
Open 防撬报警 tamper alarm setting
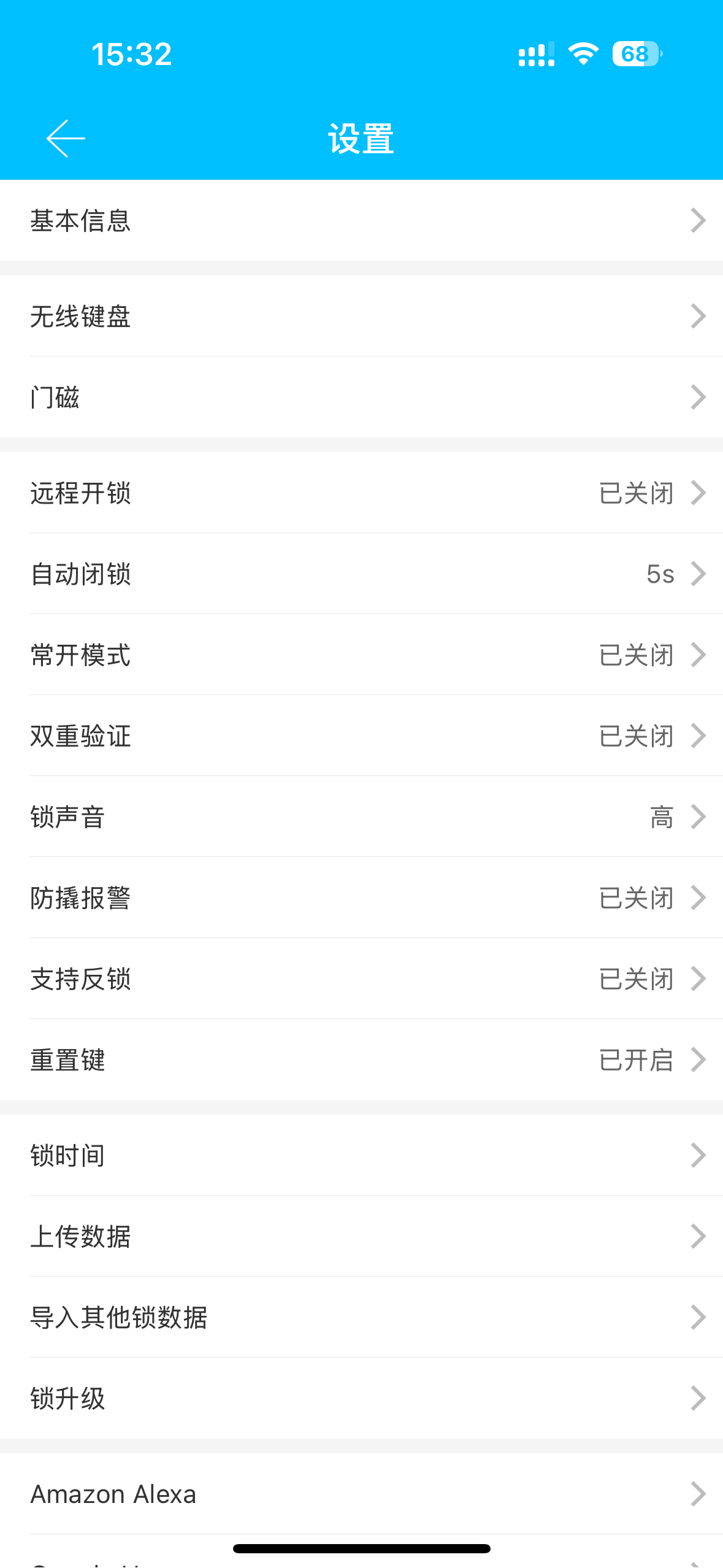click(x=361, y=897)
